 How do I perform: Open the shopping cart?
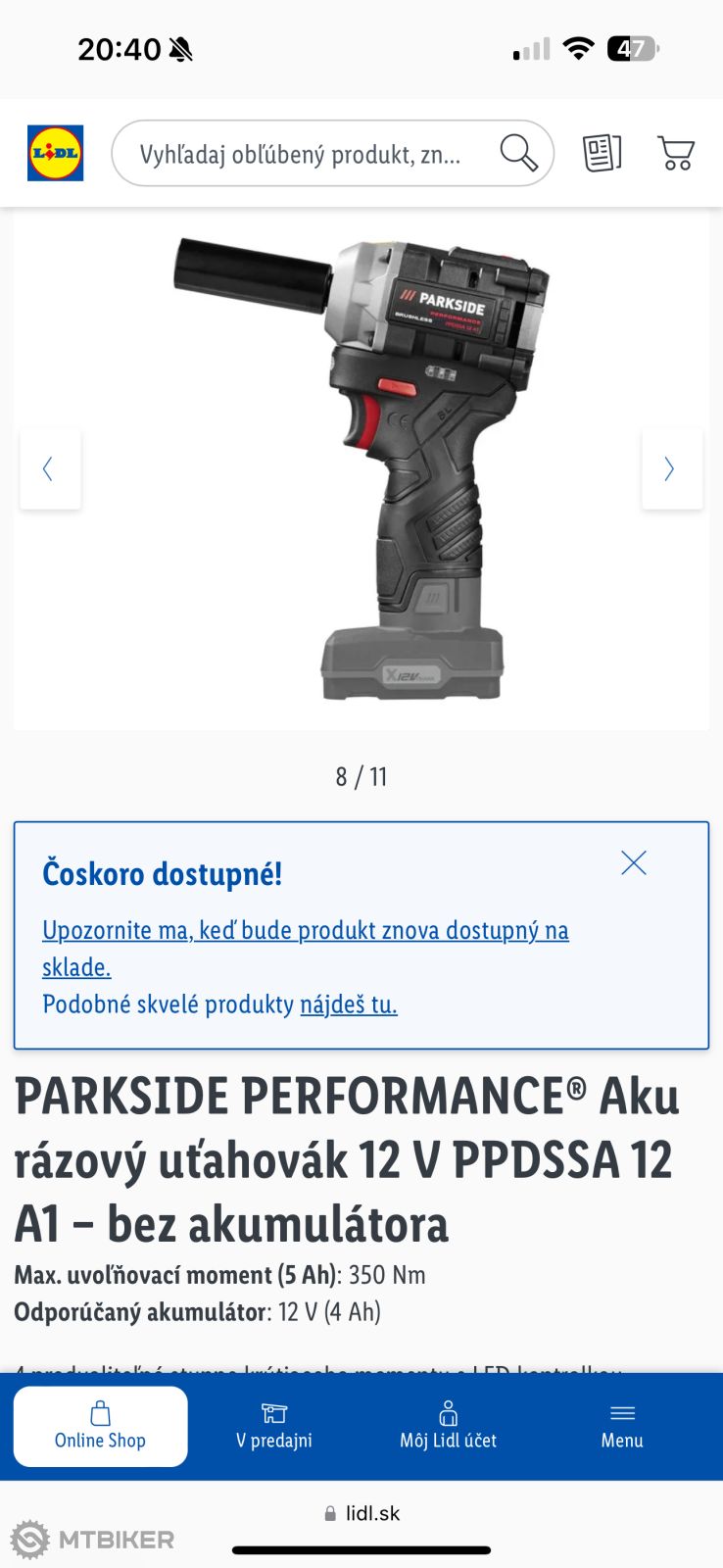[x=675, y=154]
